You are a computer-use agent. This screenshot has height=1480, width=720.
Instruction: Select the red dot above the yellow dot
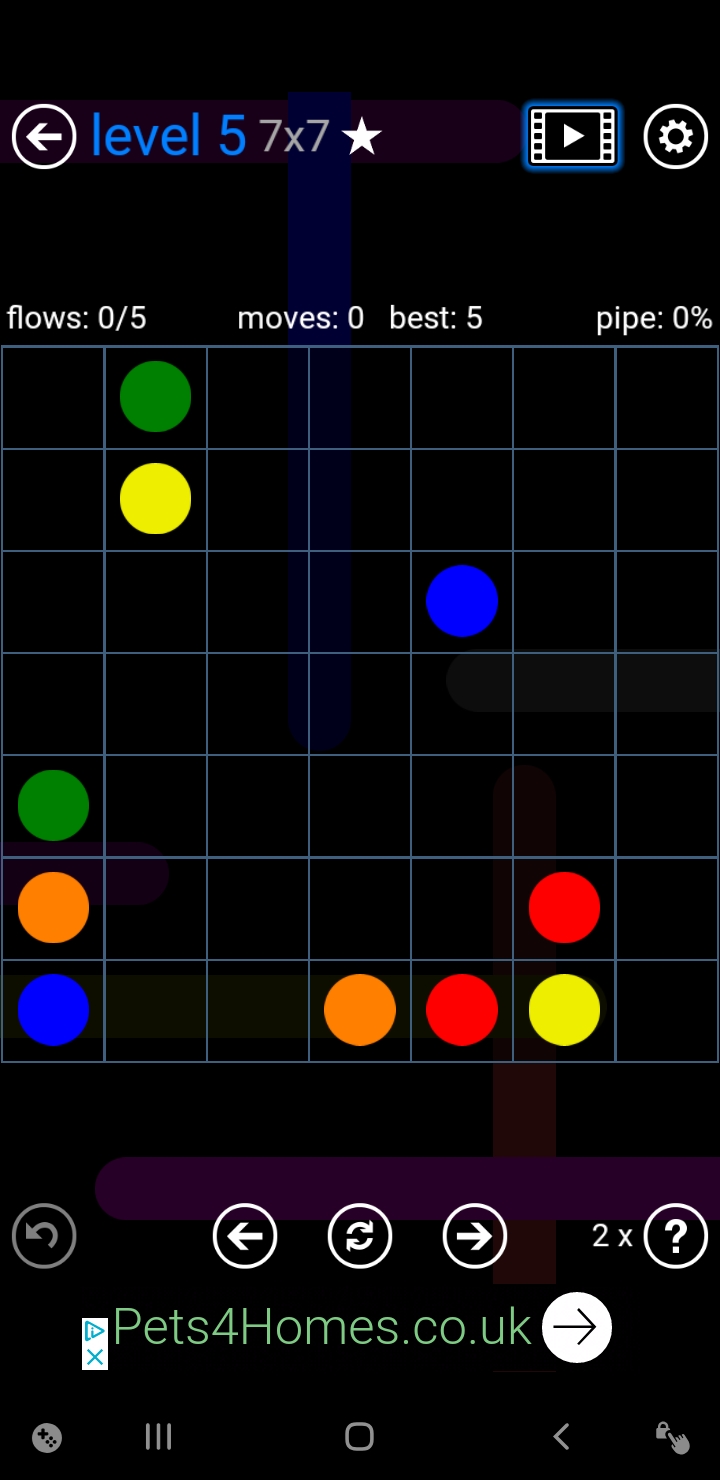564,908
